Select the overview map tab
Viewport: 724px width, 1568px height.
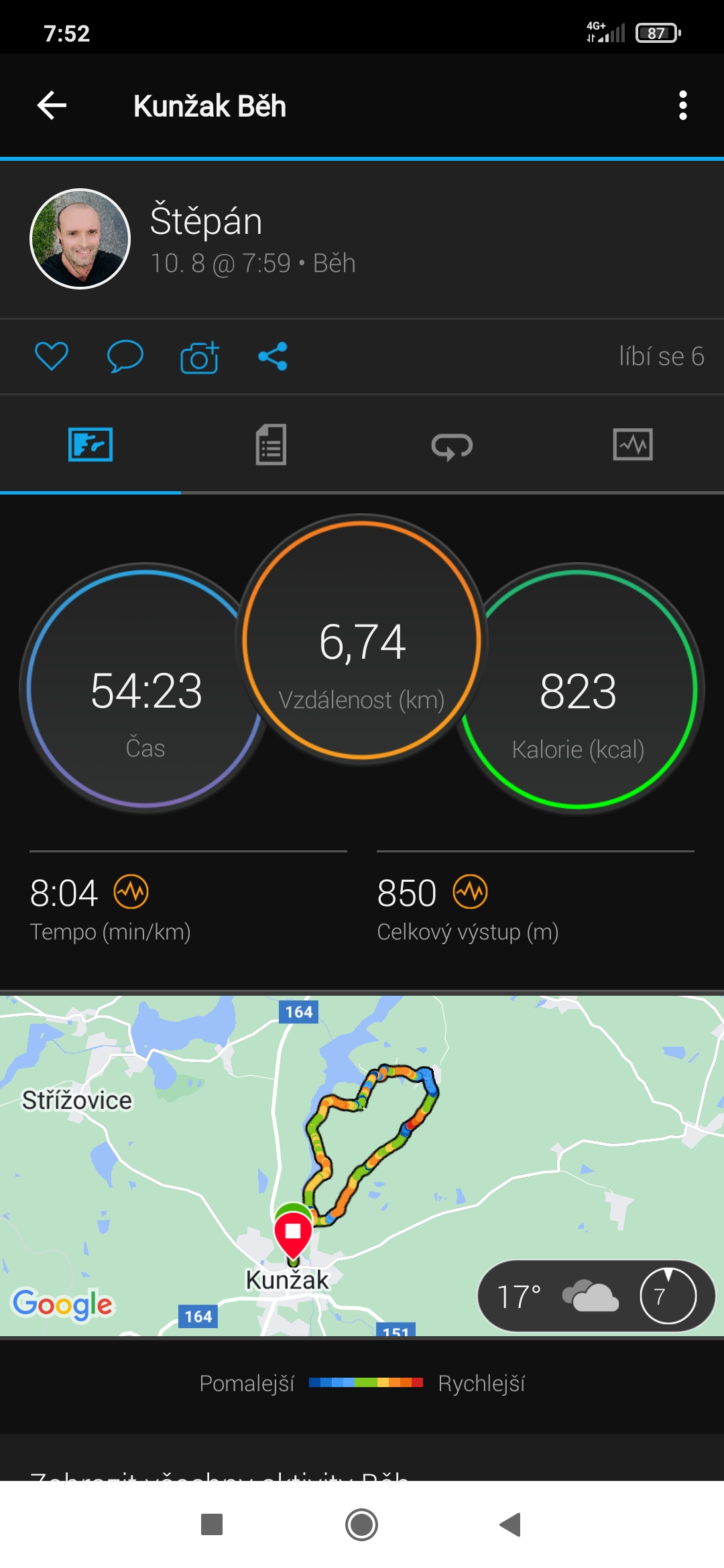(x=90, y=444)
